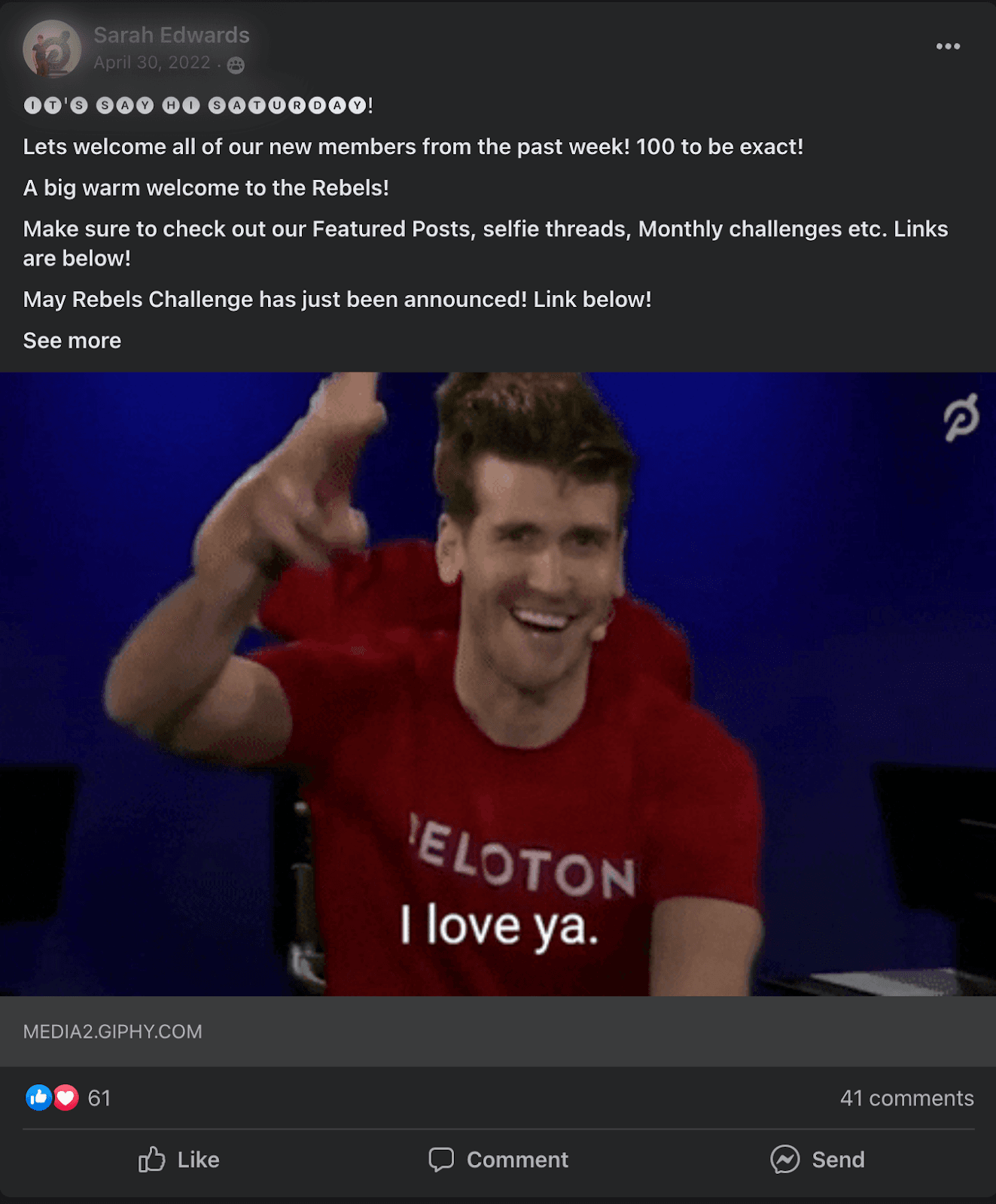Open the April 30, 2022 post timestamp
Screen dimensions: 996x1204
click(x=152, y=63)
